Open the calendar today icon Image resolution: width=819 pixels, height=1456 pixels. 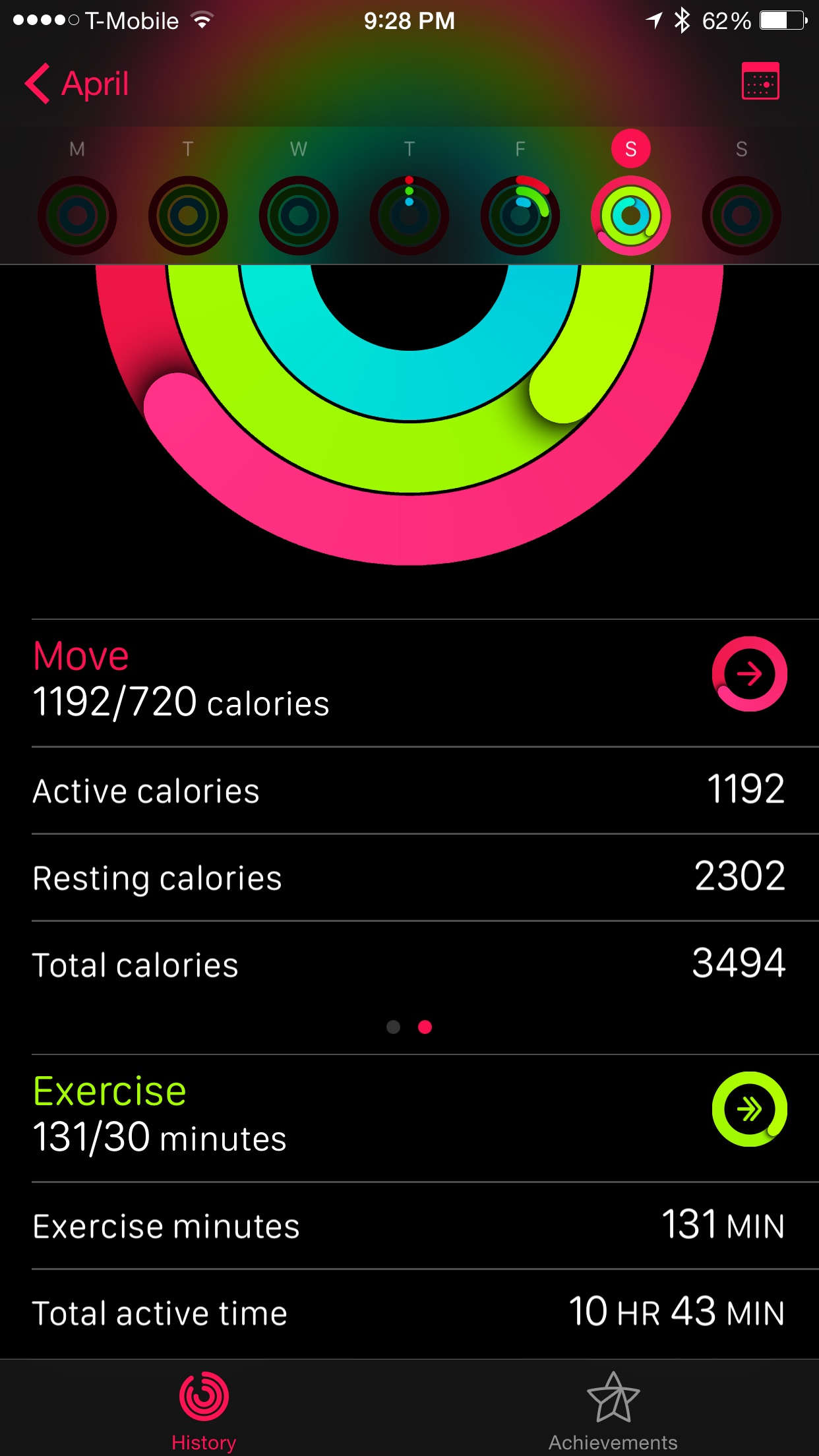tap(760, 81)
